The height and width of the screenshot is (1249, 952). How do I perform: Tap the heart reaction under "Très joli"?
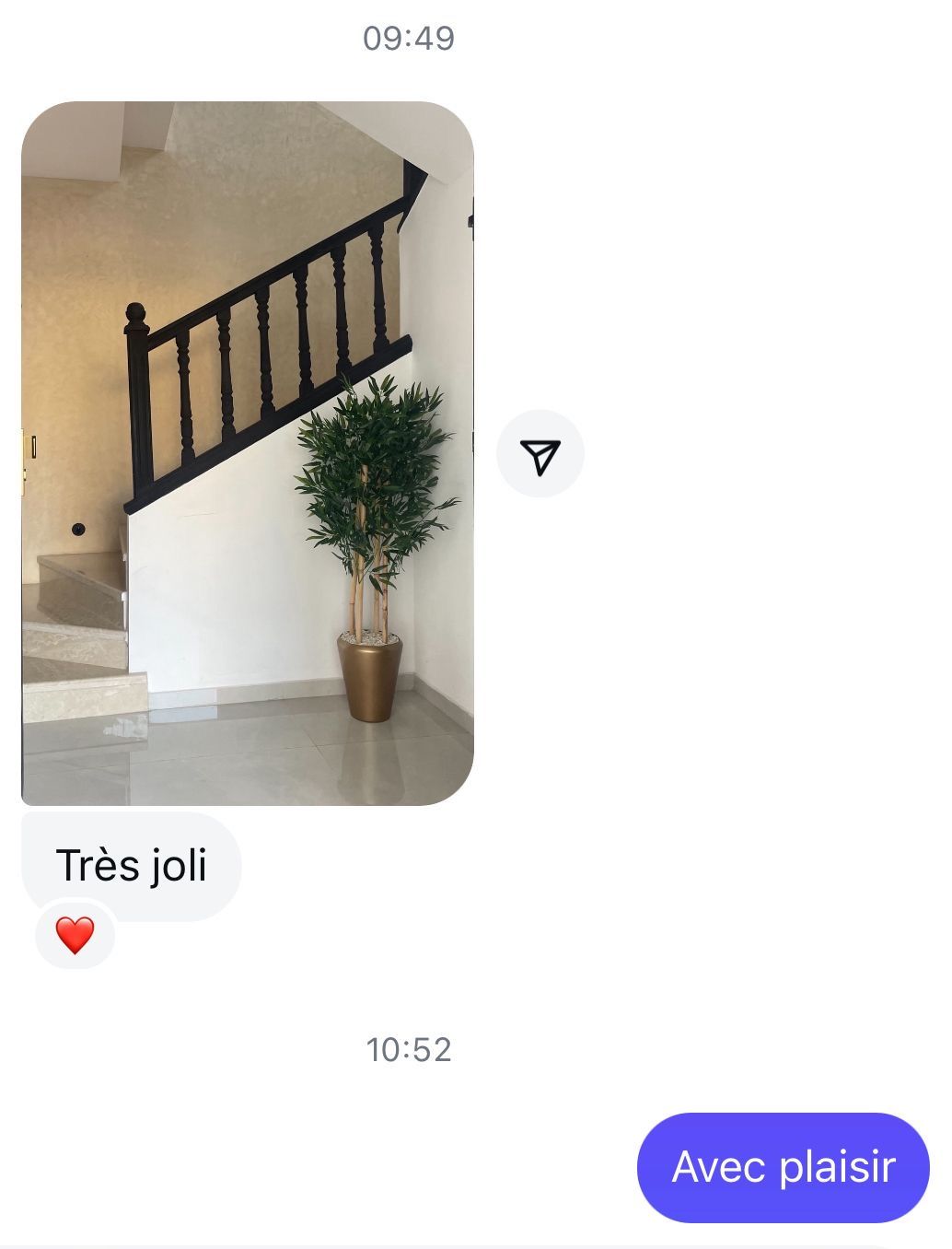(75, 936)
